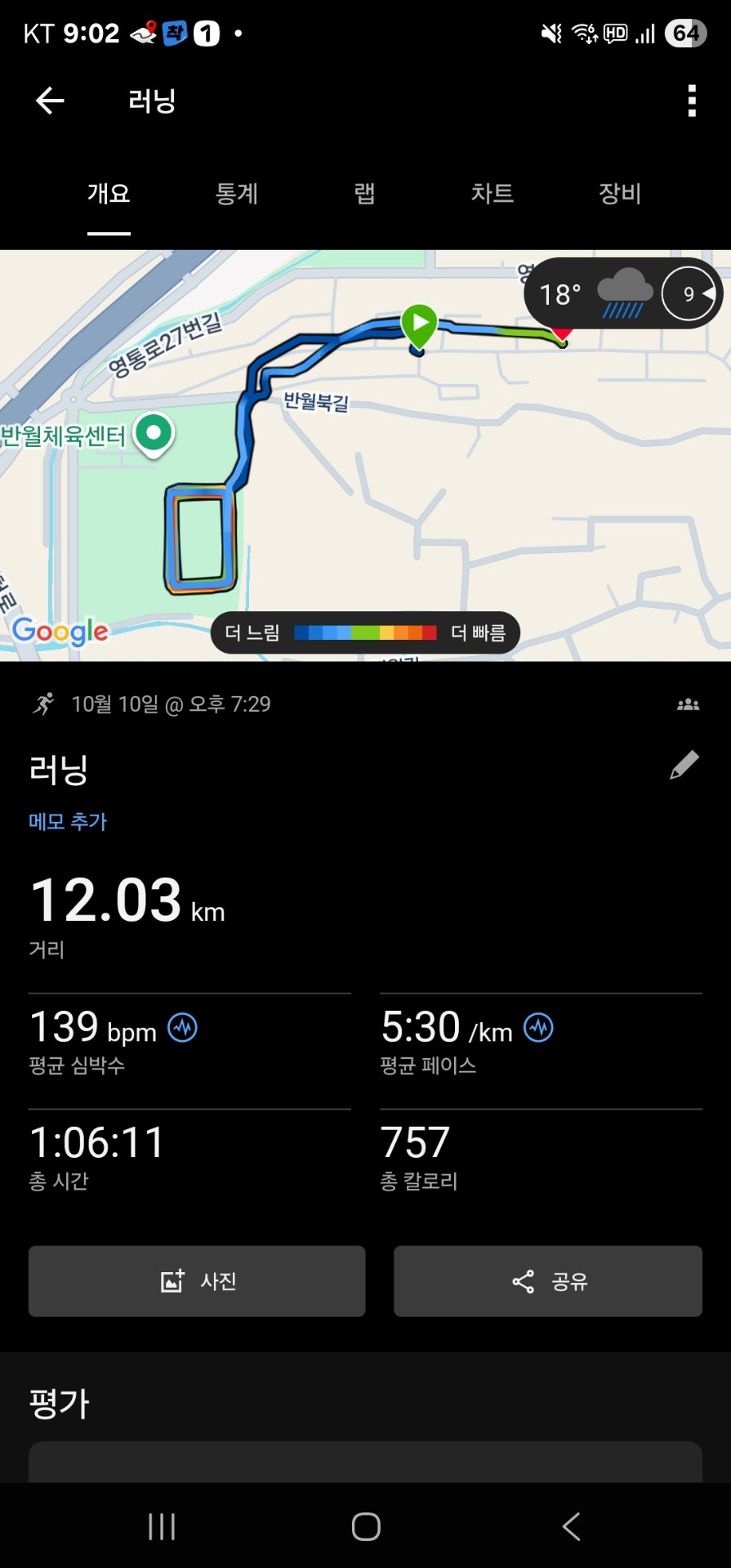Open the overflow menu at top right
The image size is (731, 1568).
(x=691, y=99)
